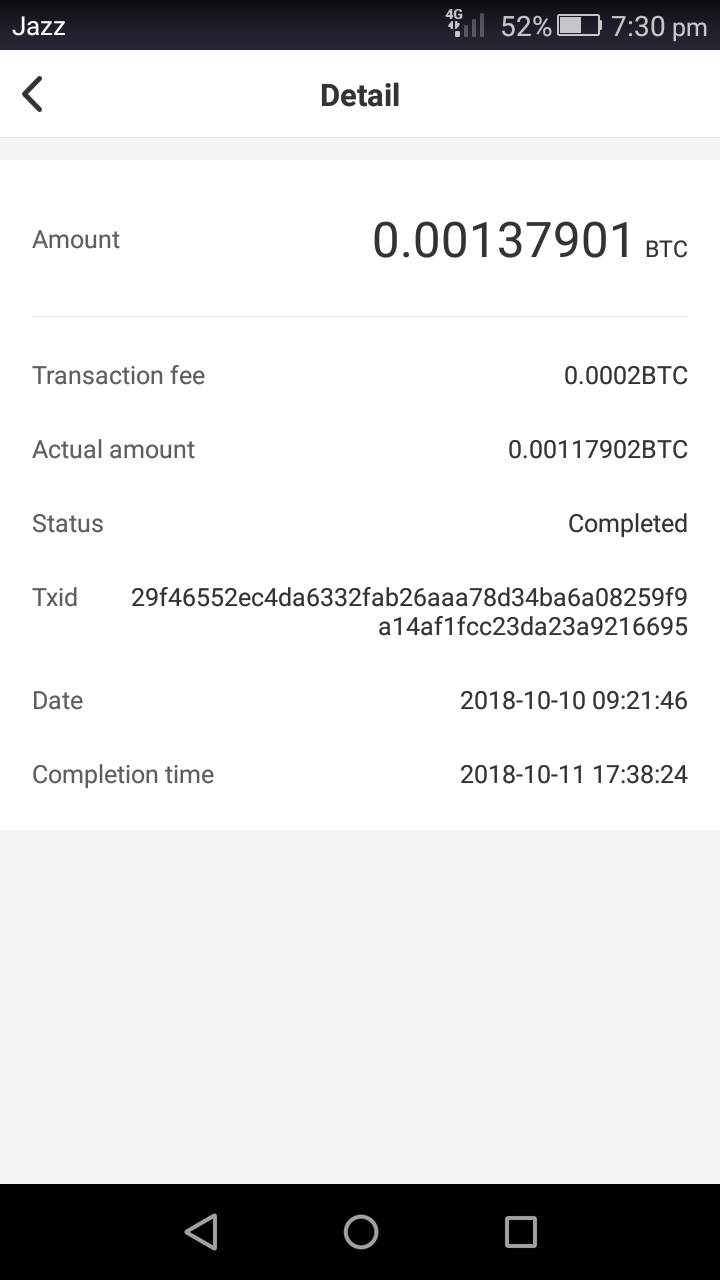Open the recent apps view
The height and width of the screenshot is (1280, 720).
click(x=520, y=1231)
